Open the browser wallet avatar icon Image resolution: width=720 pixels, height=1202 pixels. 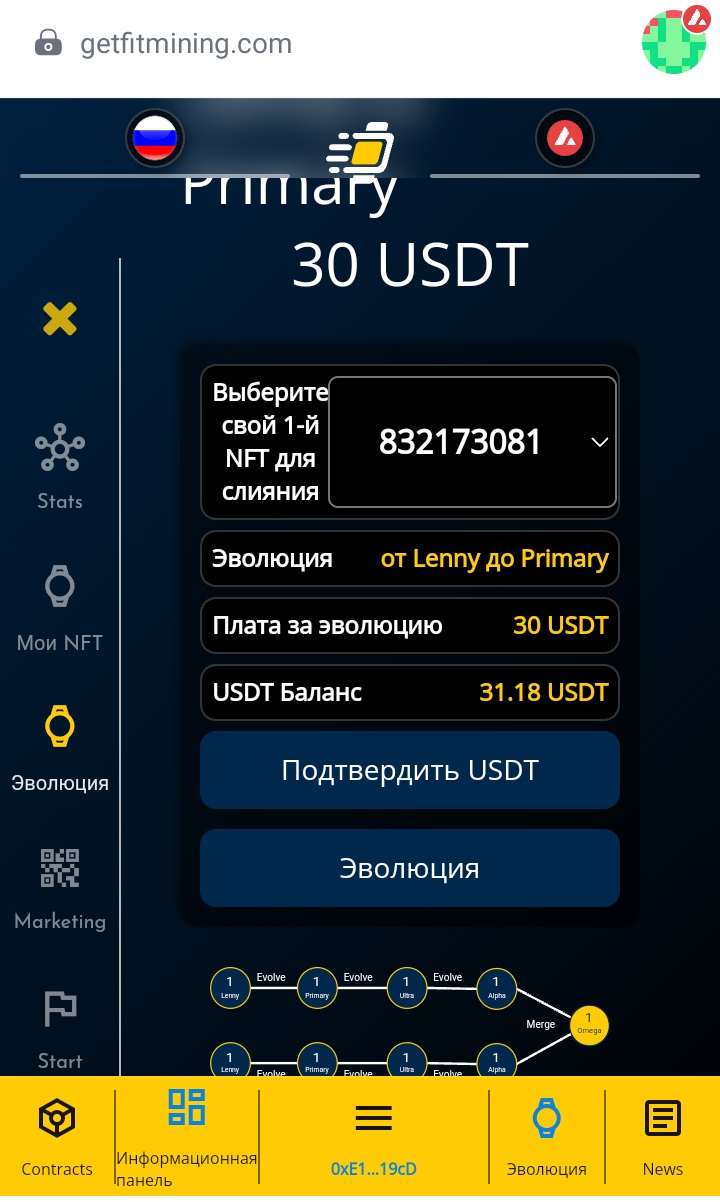[x=674, y=42]
